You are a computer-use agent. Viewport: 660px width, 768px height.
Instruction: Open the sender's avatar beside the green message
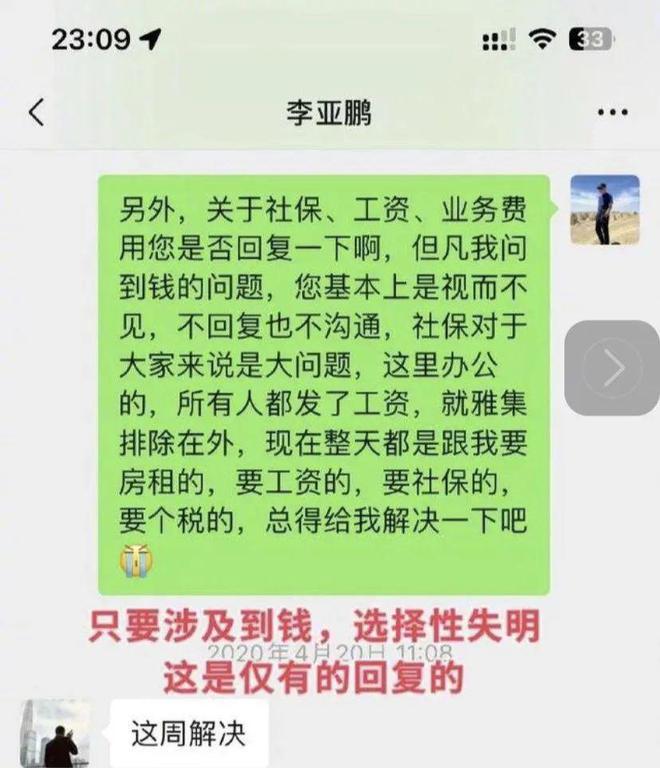point(605,210)
